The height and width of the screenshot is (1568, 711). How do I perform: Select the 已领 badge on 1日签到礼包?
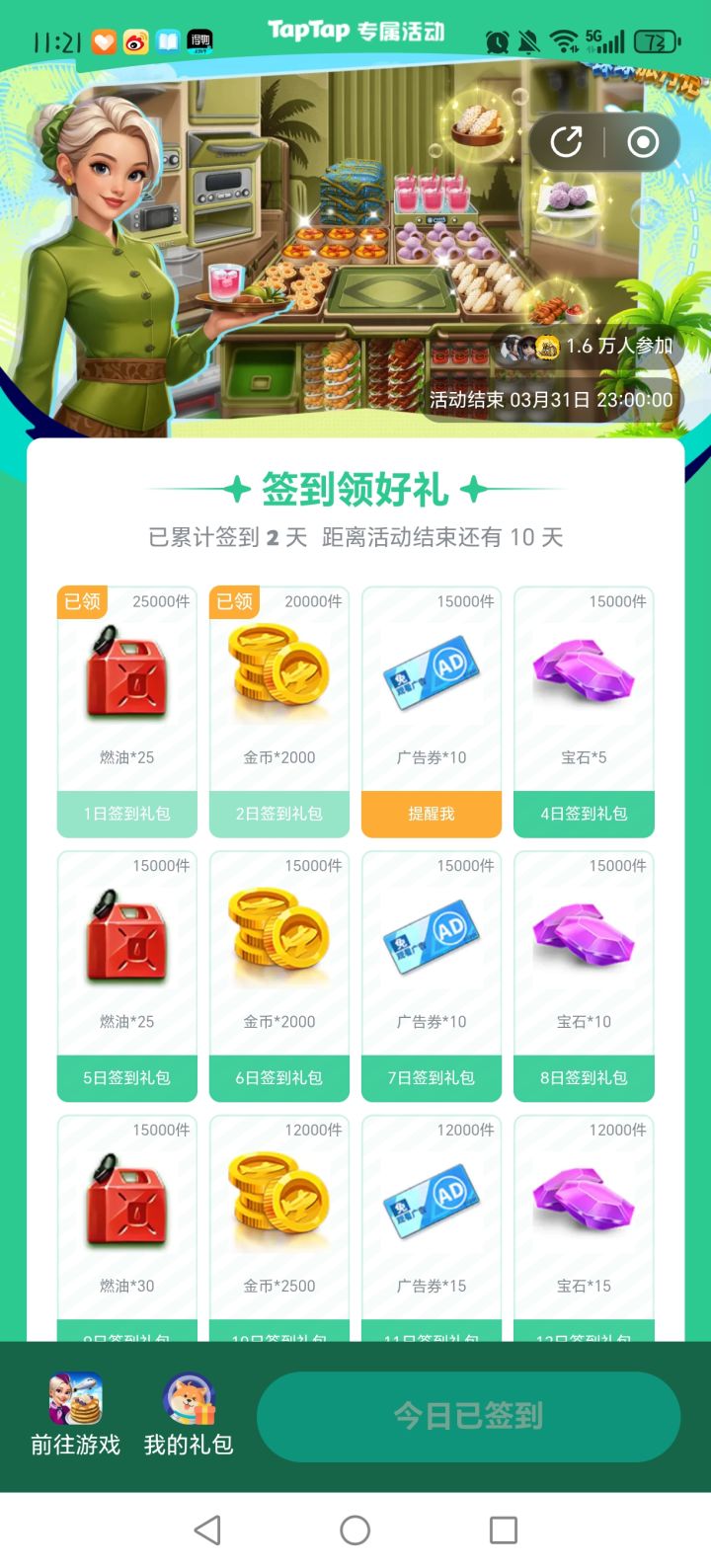(81, 601)
